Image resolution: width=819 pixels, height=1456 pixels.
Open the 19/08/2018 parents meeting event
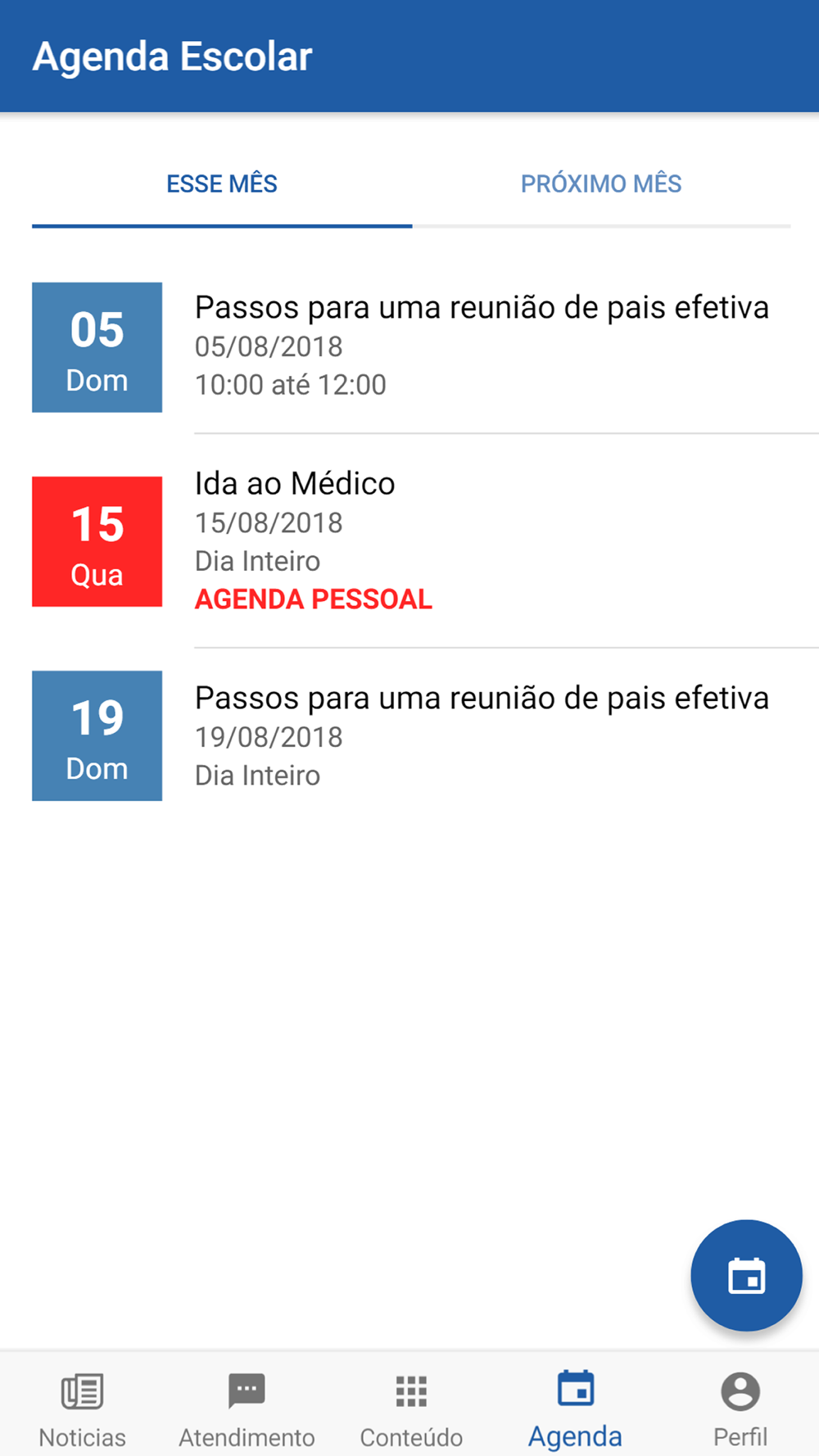(482, 735)
